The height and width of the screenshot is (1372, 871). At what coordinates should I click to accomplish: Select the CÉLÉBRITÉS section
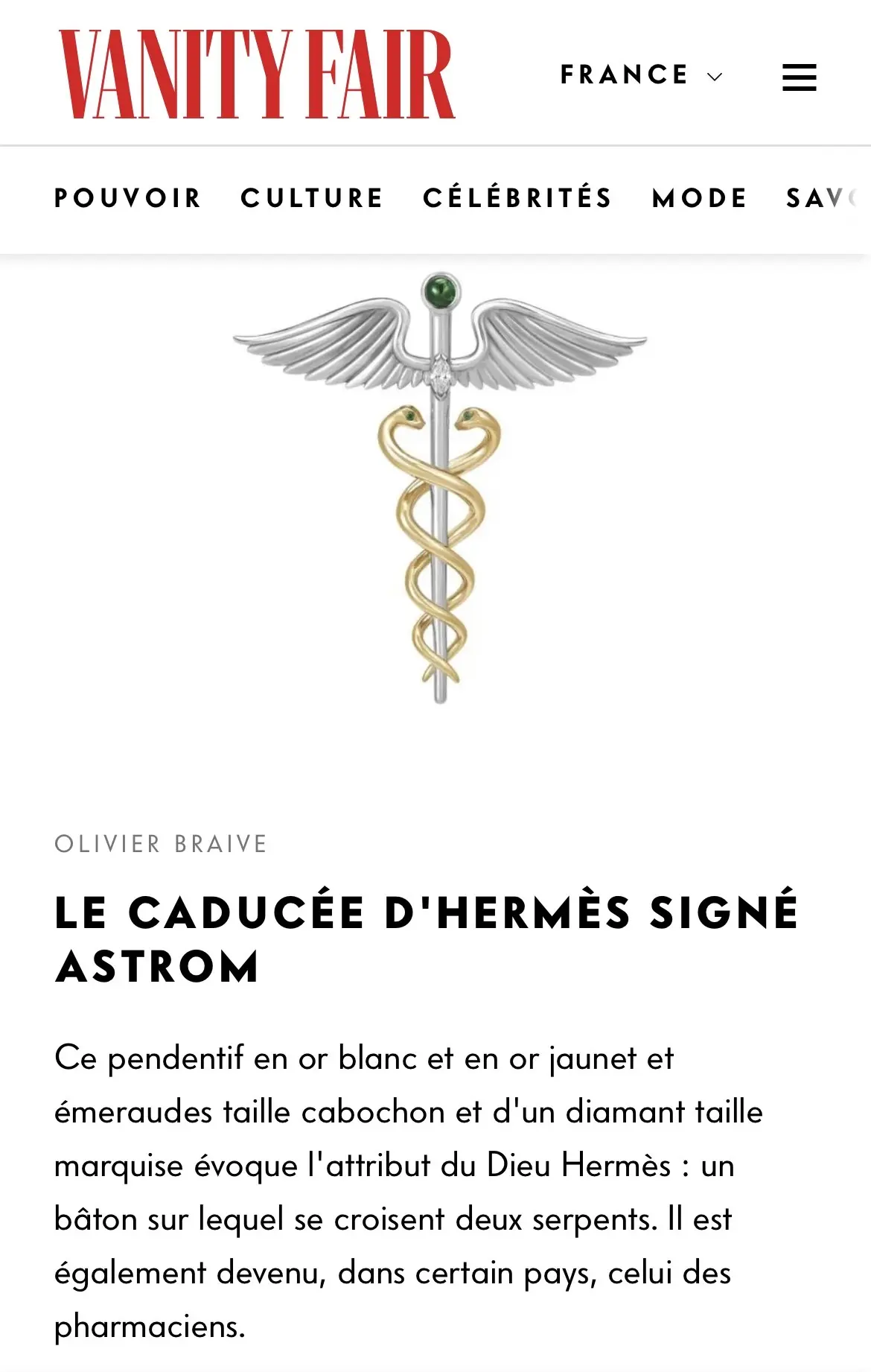pyautogui.click(x=517, y=198)
